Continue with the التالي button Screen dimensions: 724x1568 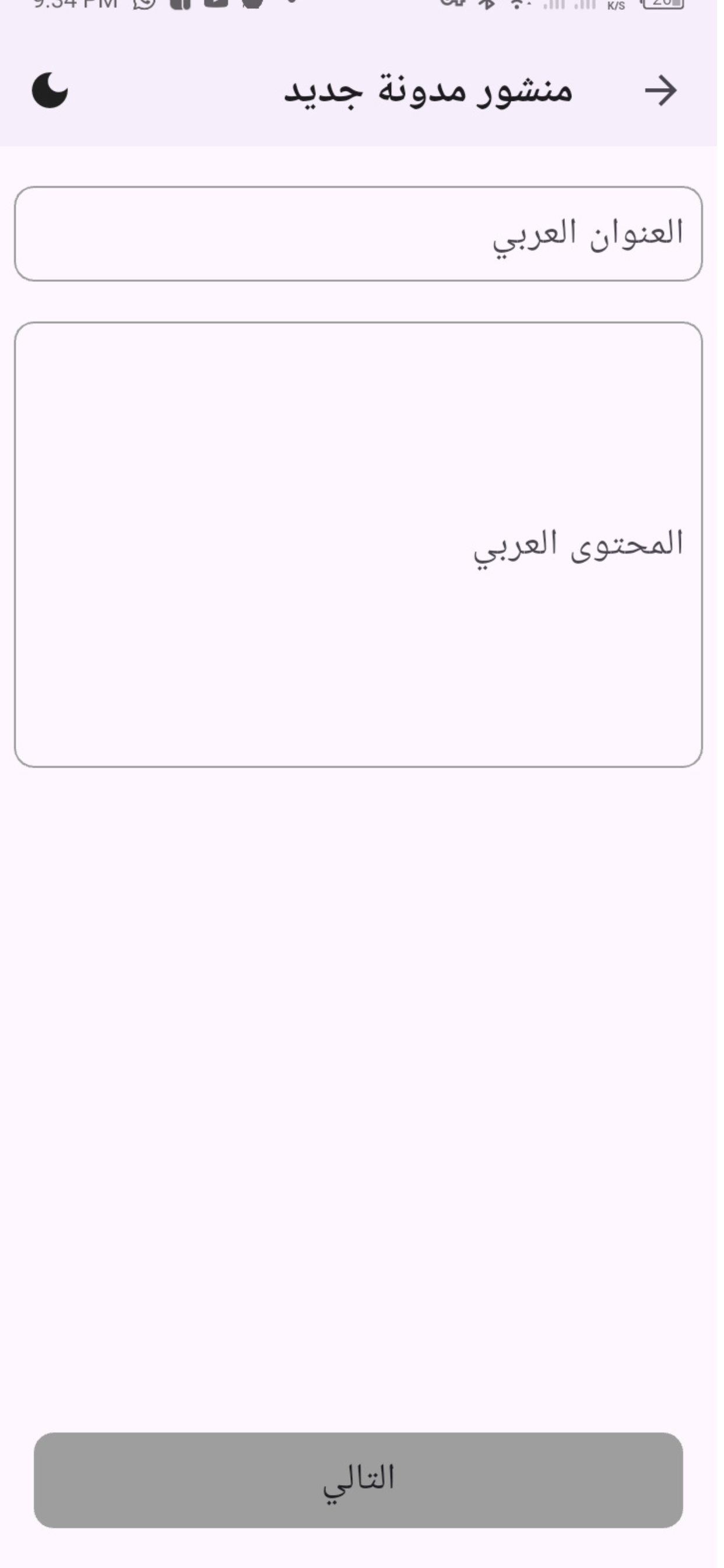(x=359, y=1480)
